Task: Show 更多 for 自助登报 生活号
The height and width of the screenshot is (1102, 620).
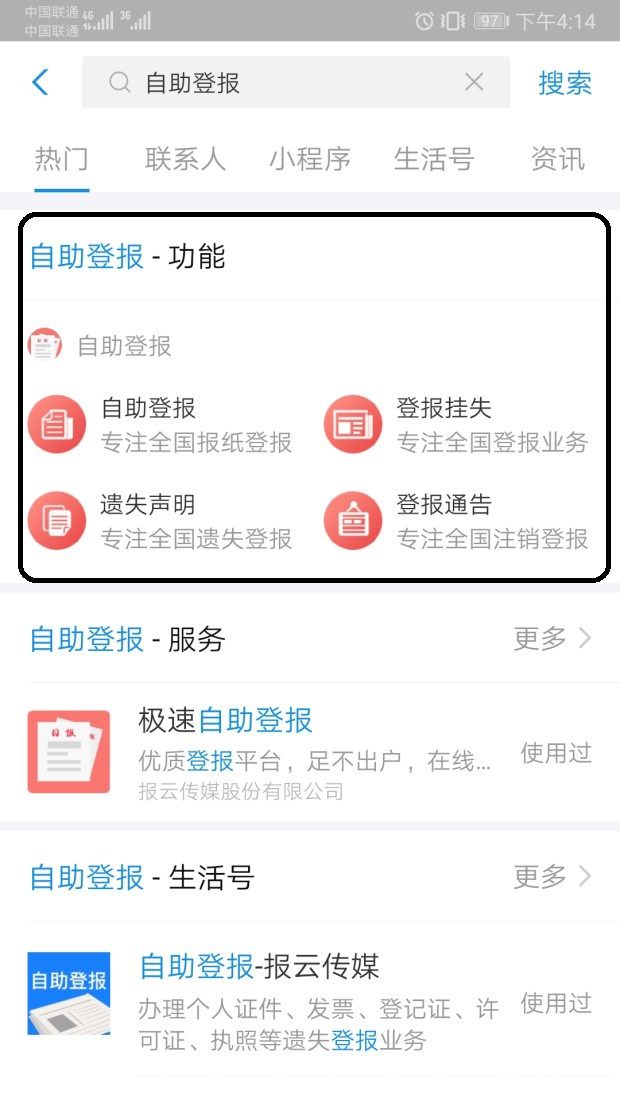Action: [552, 877]
